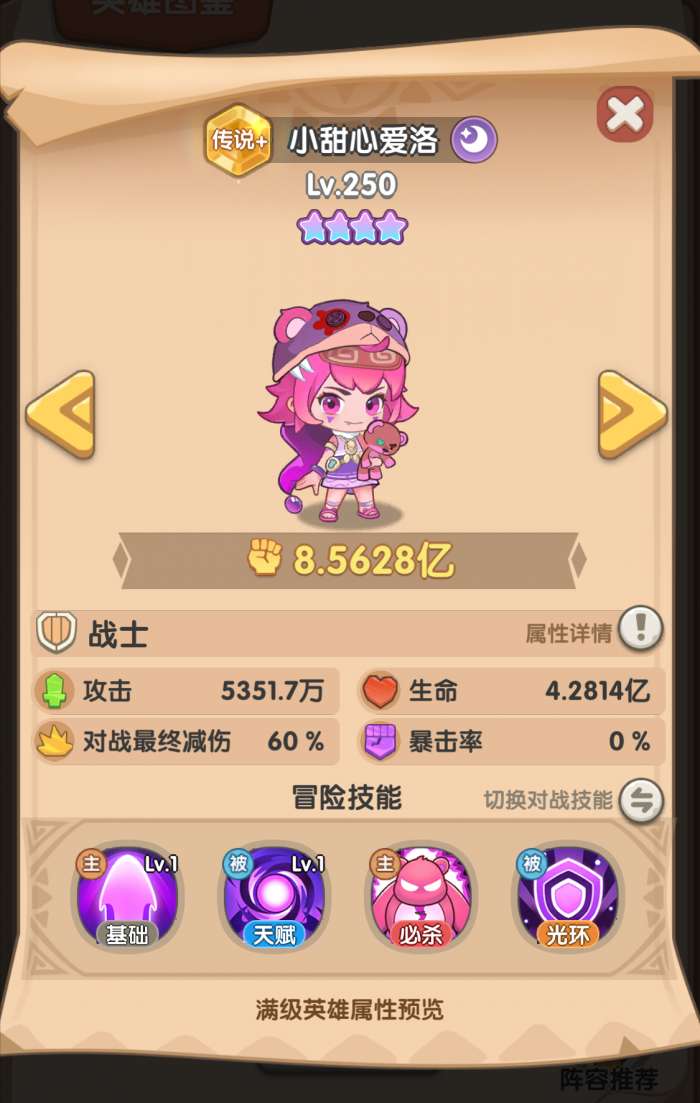Tap the moon faction icon beside hero name

(473, 141)
